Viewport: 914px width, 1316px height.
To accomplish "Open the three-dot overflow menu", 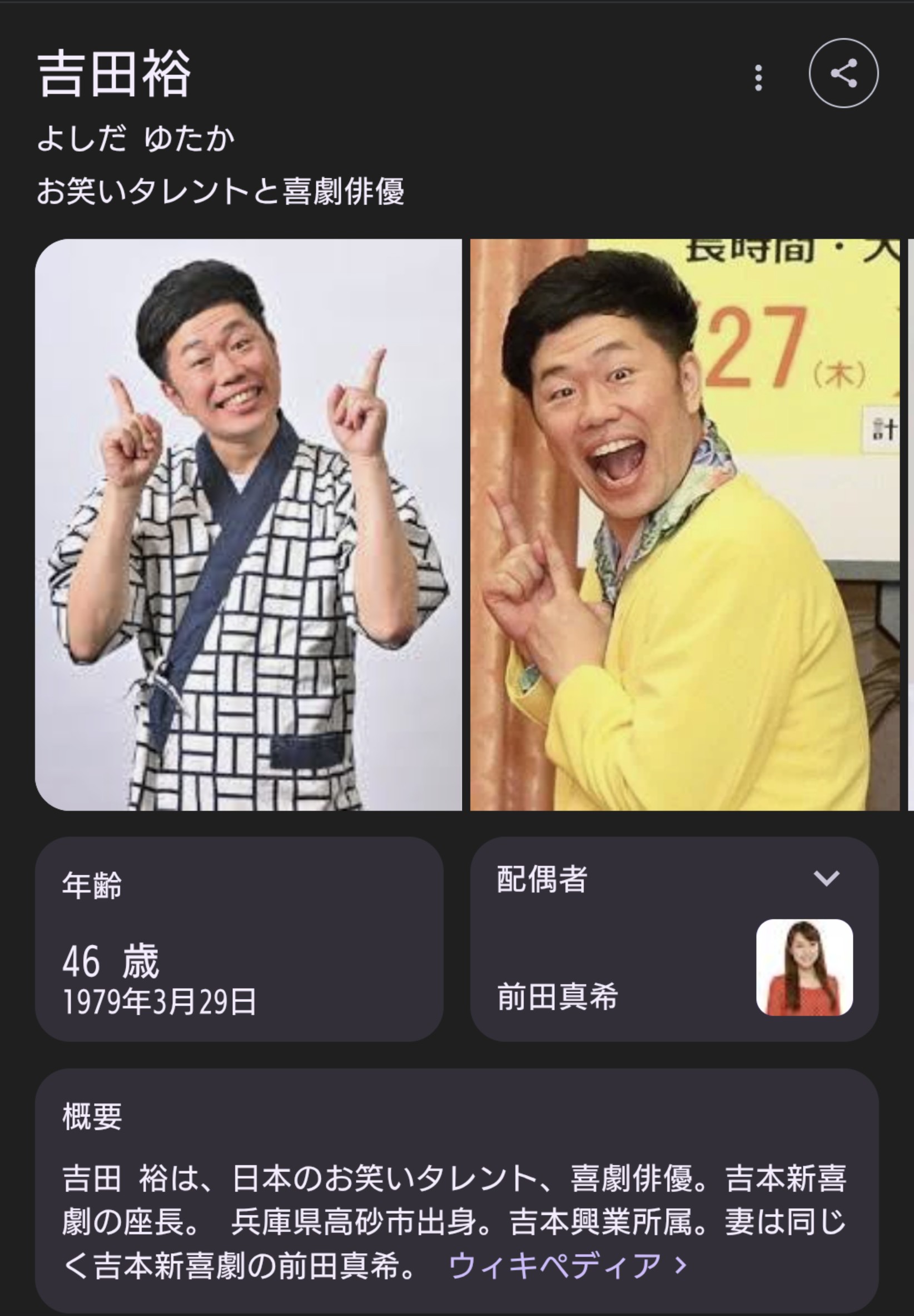I will click(x=758, y=77).
